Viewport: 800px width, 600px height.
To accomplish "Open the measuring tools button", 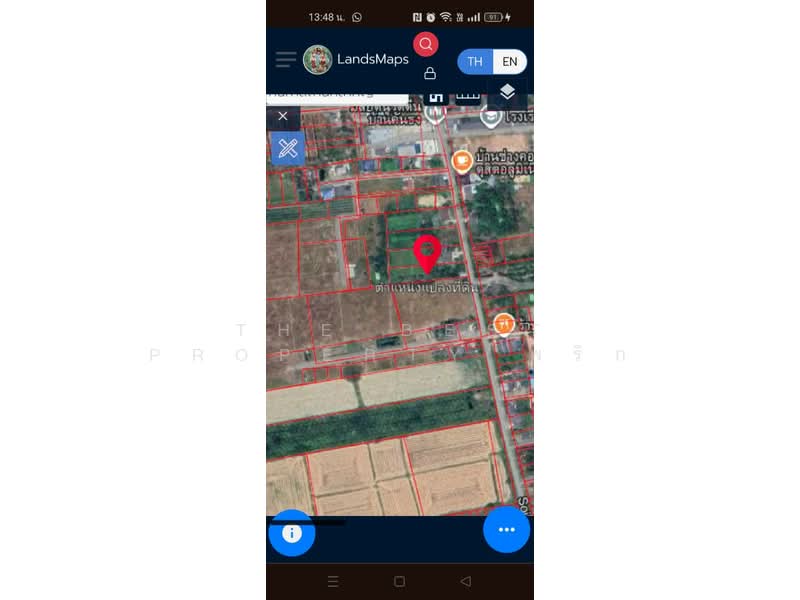I will click(x=288, y=149).
